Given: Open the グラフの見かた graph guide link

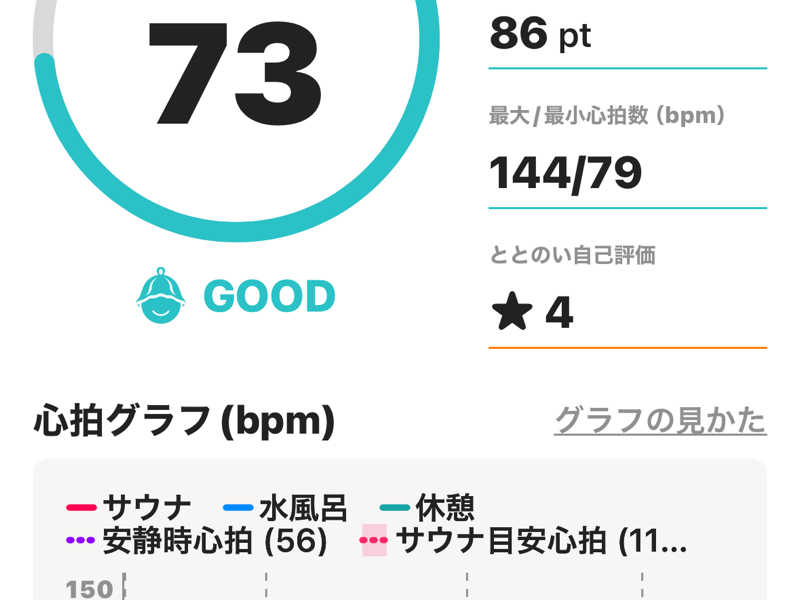Looking at the screenshot, I should pos(660,421).
